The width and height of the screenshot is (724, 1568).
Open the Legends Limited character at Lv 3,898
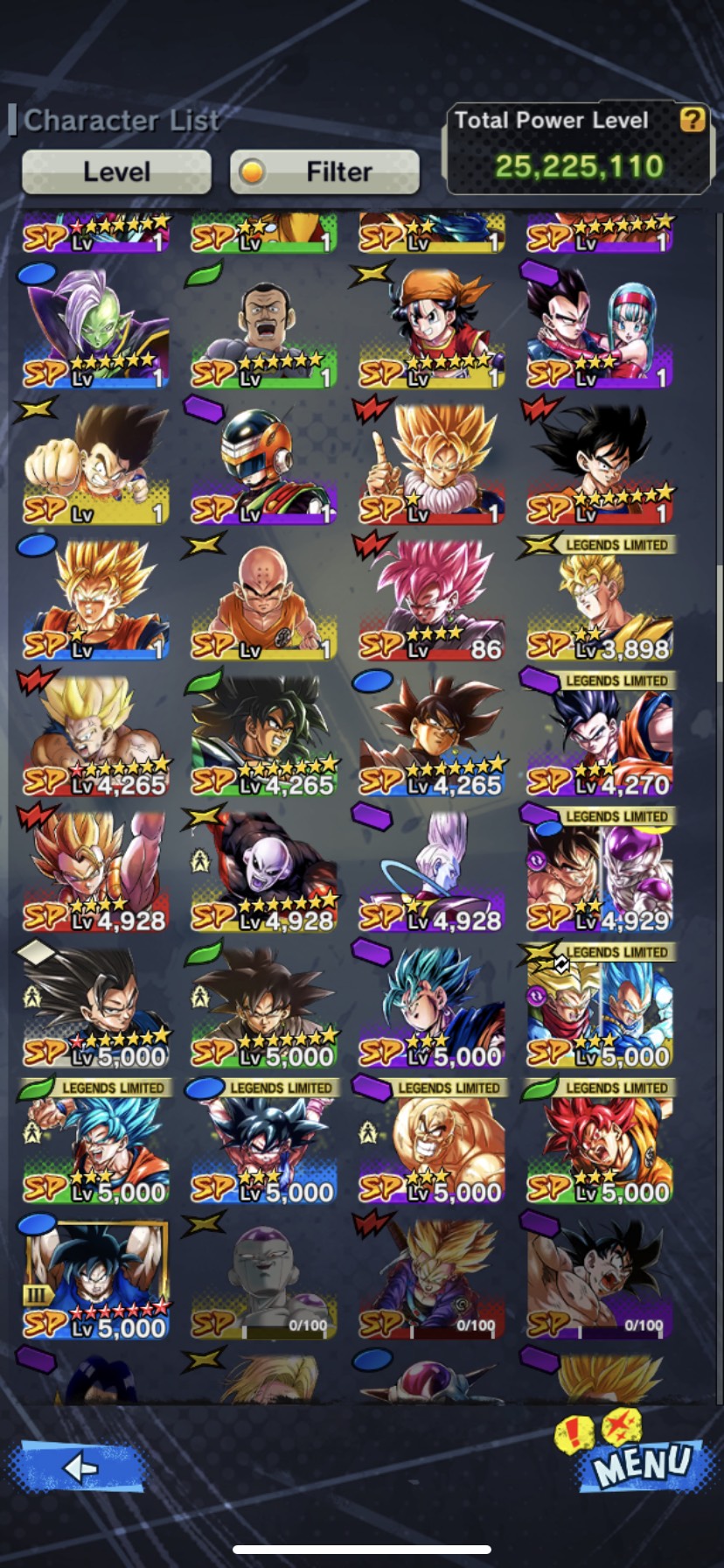click(x=600, y=599)
